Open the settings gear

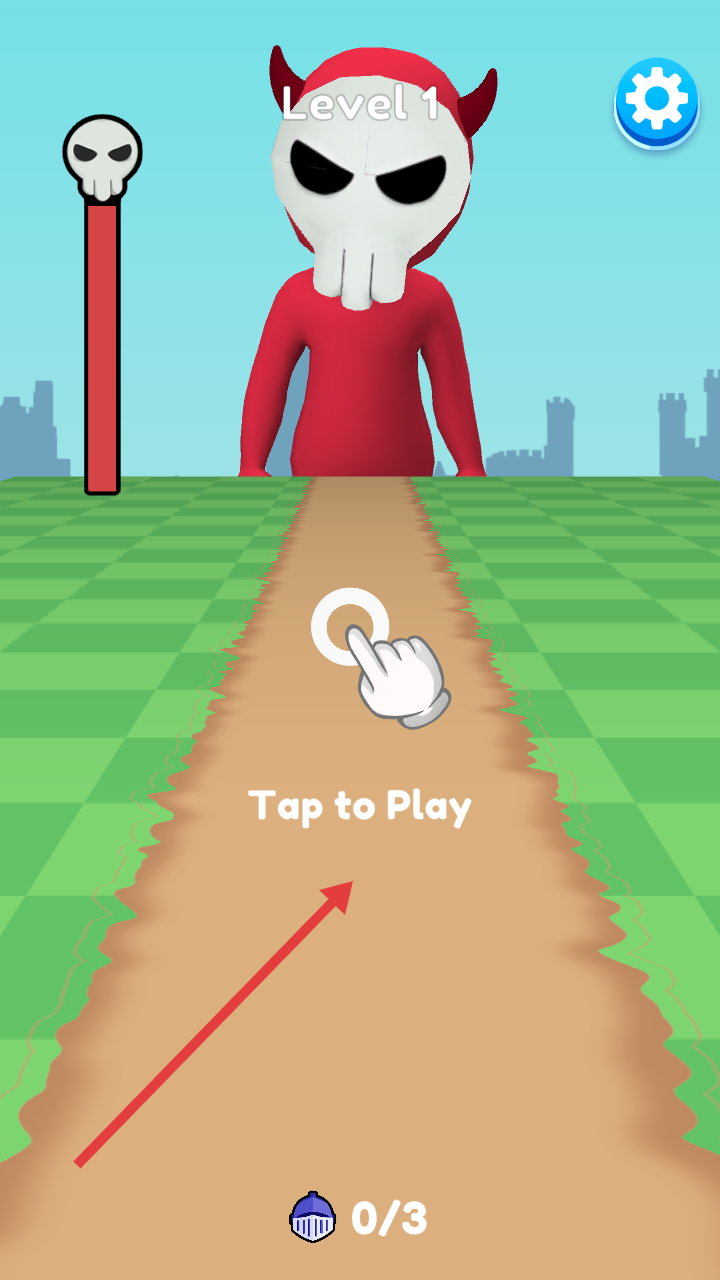click(656, 100)
